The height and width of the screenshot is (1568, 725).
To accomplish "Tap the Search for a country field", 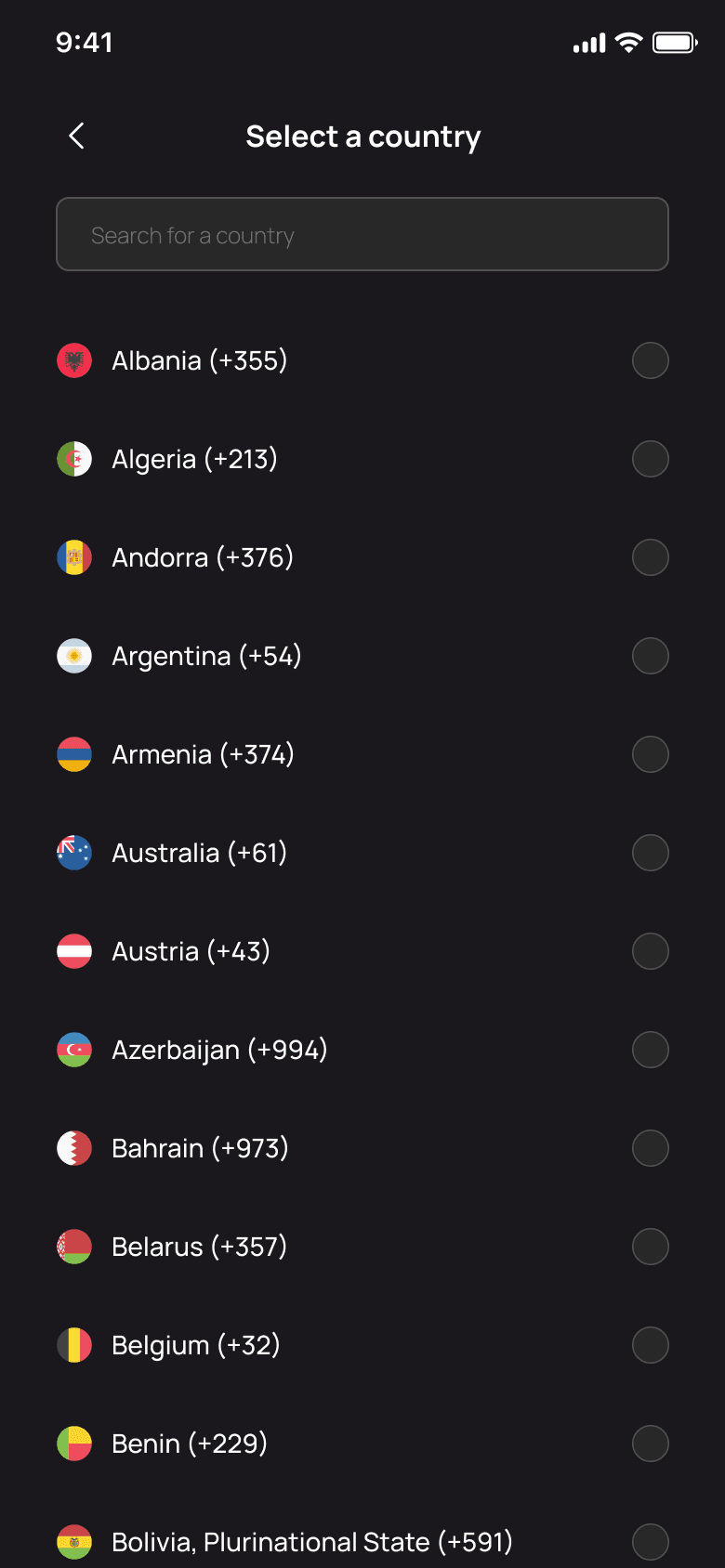I will click(362, 235).
